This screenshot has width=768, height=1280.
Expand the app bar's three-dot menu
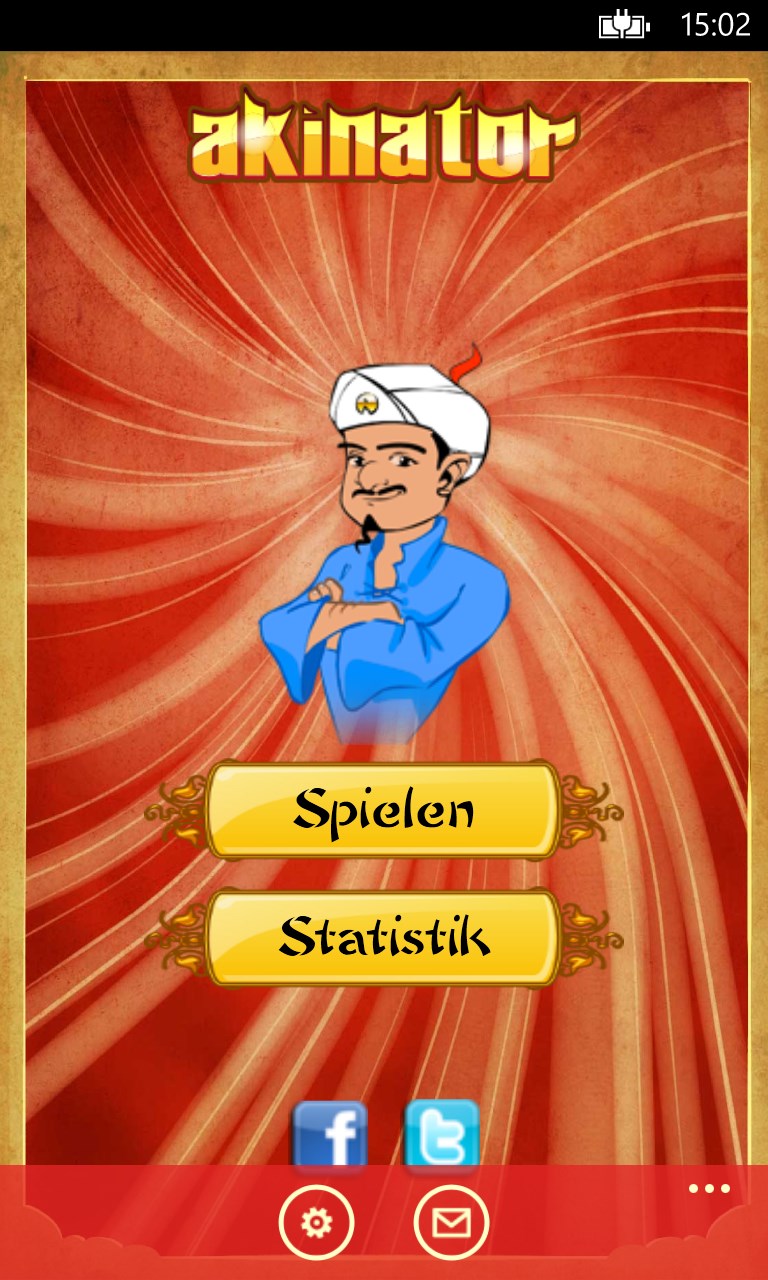(709, 1189)
